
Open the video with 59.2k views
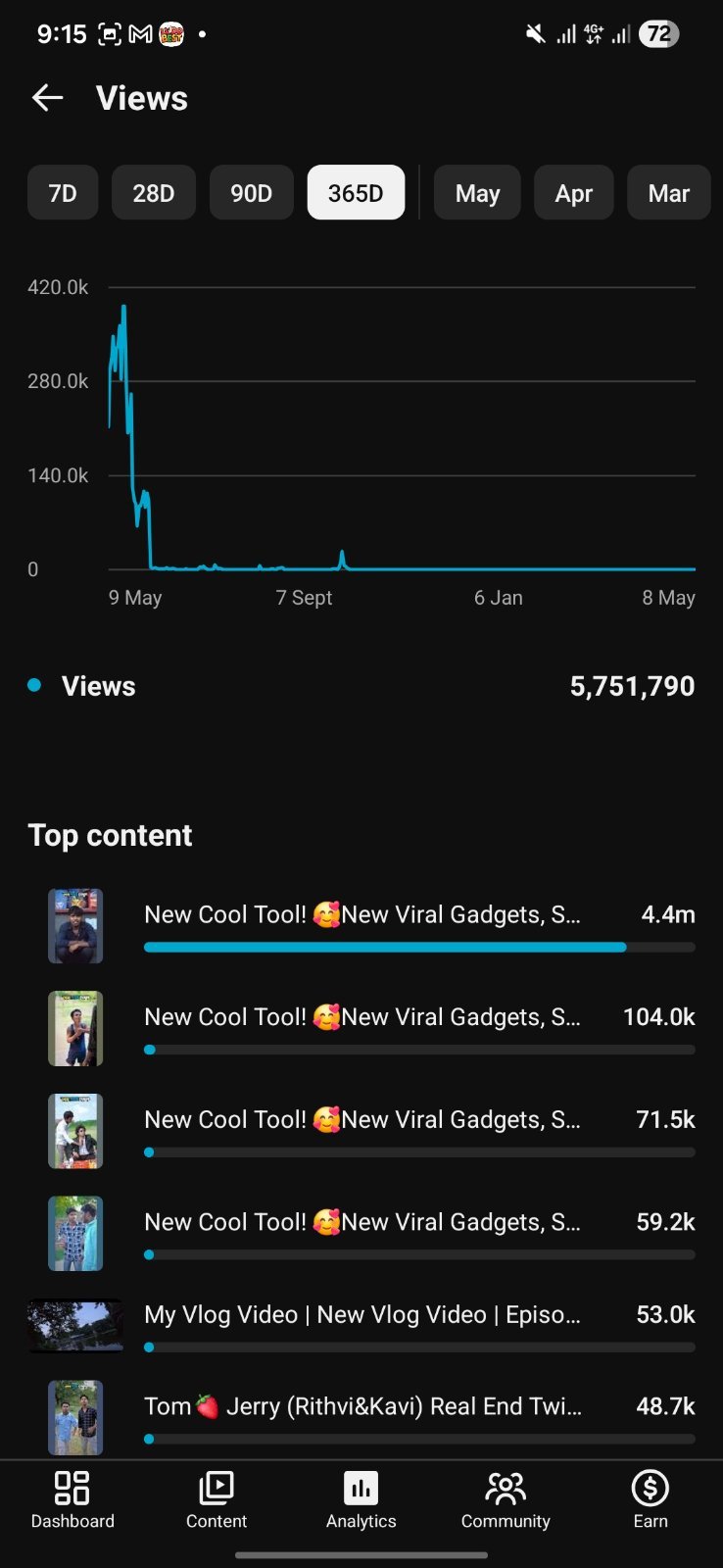click(371, 1234)
